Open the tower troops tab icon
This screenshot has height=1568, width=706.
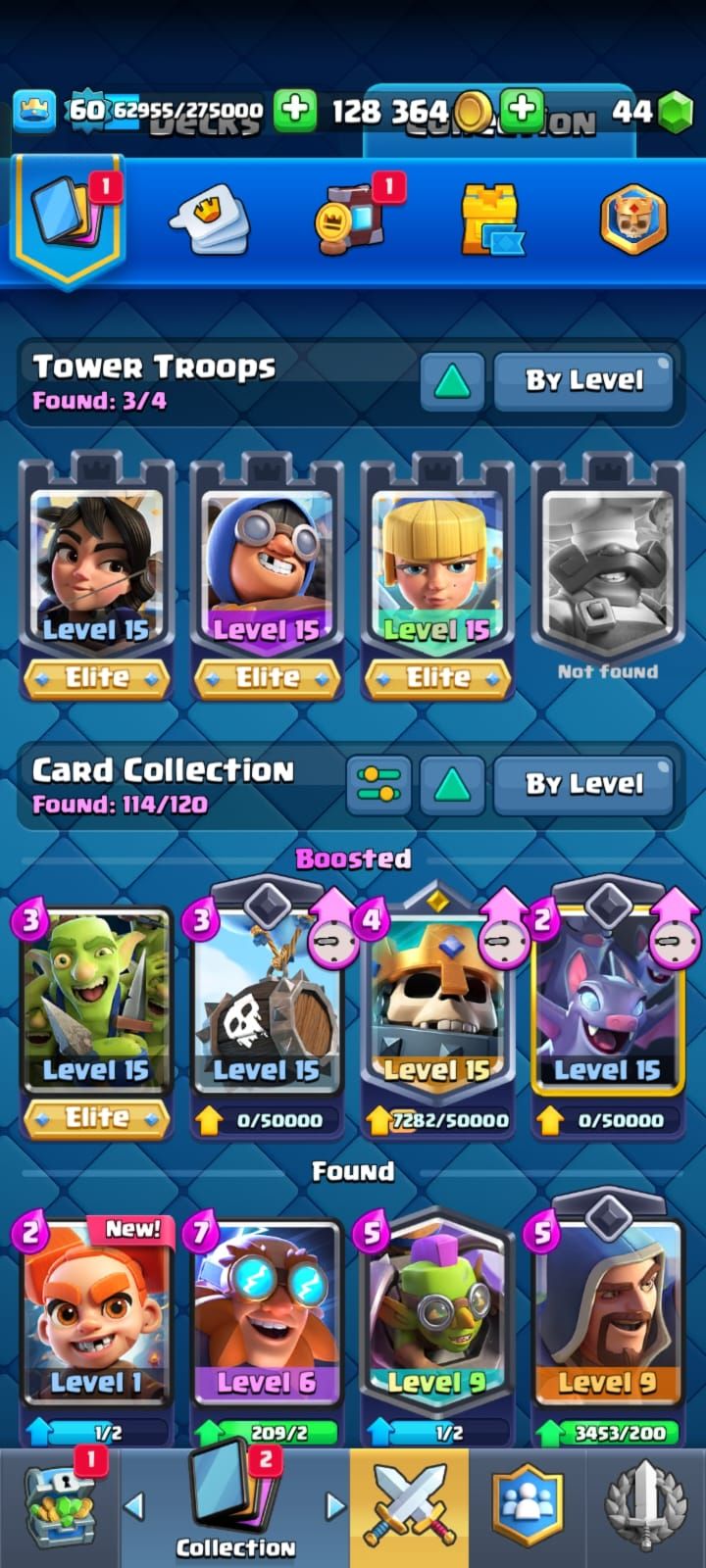(x=491, y=220)
